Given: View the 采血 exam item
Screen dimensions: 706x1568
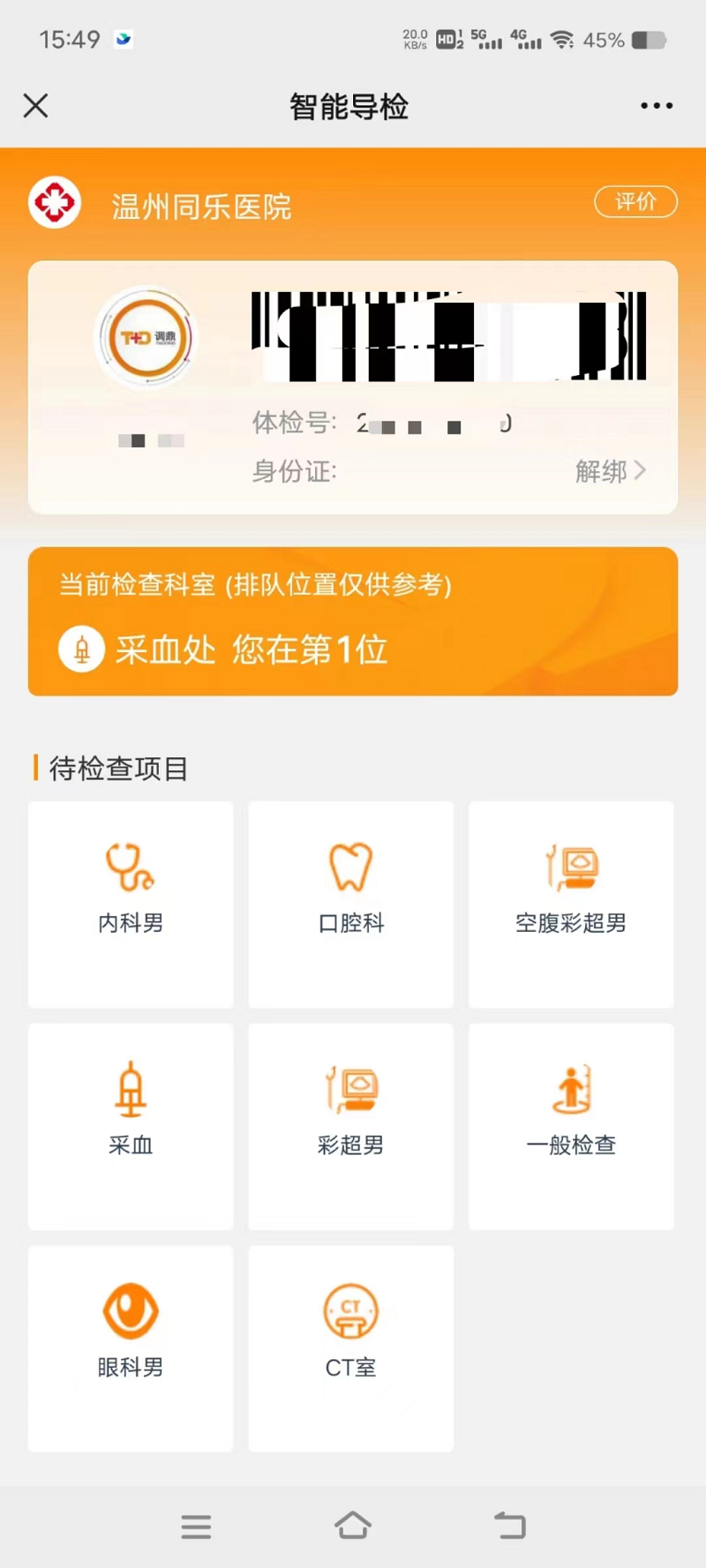Looking at the screenshot, I should [x=131, y=1126].
